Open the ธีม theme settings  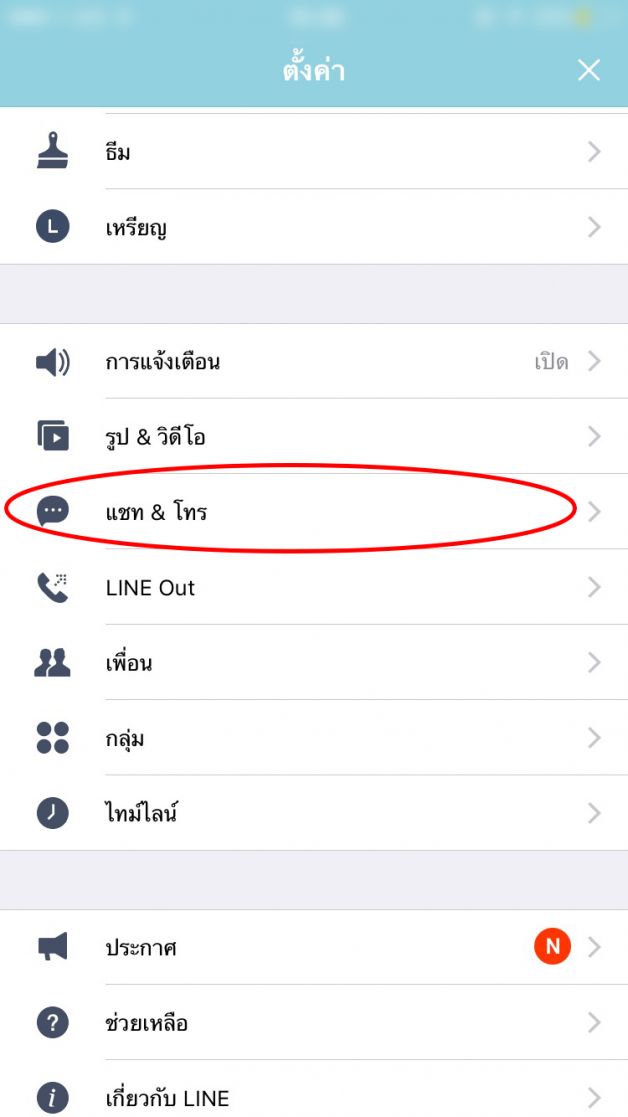pyautogui.click(x=314, y=152)
